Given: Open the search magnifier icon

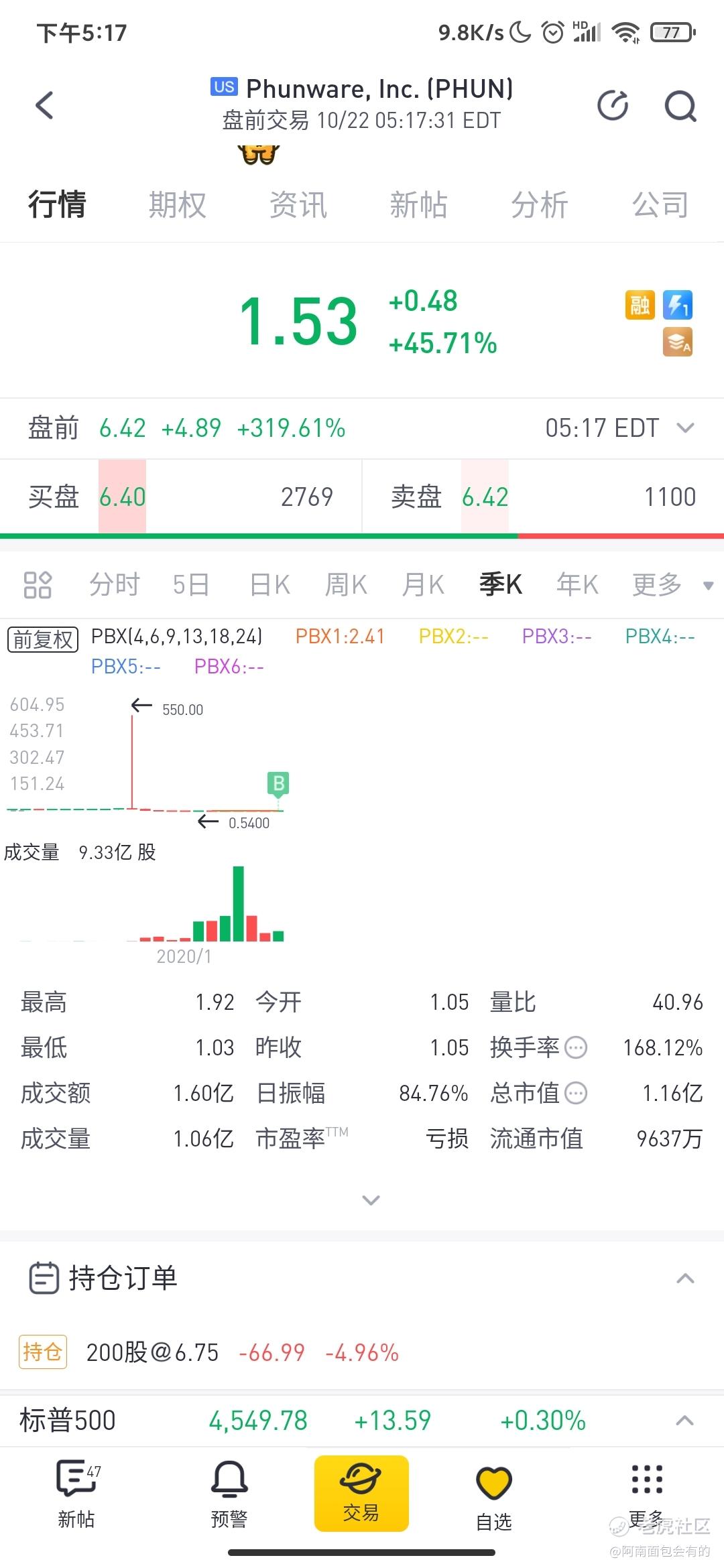Looking at the screenshot, I should click(x=680, y=106).
